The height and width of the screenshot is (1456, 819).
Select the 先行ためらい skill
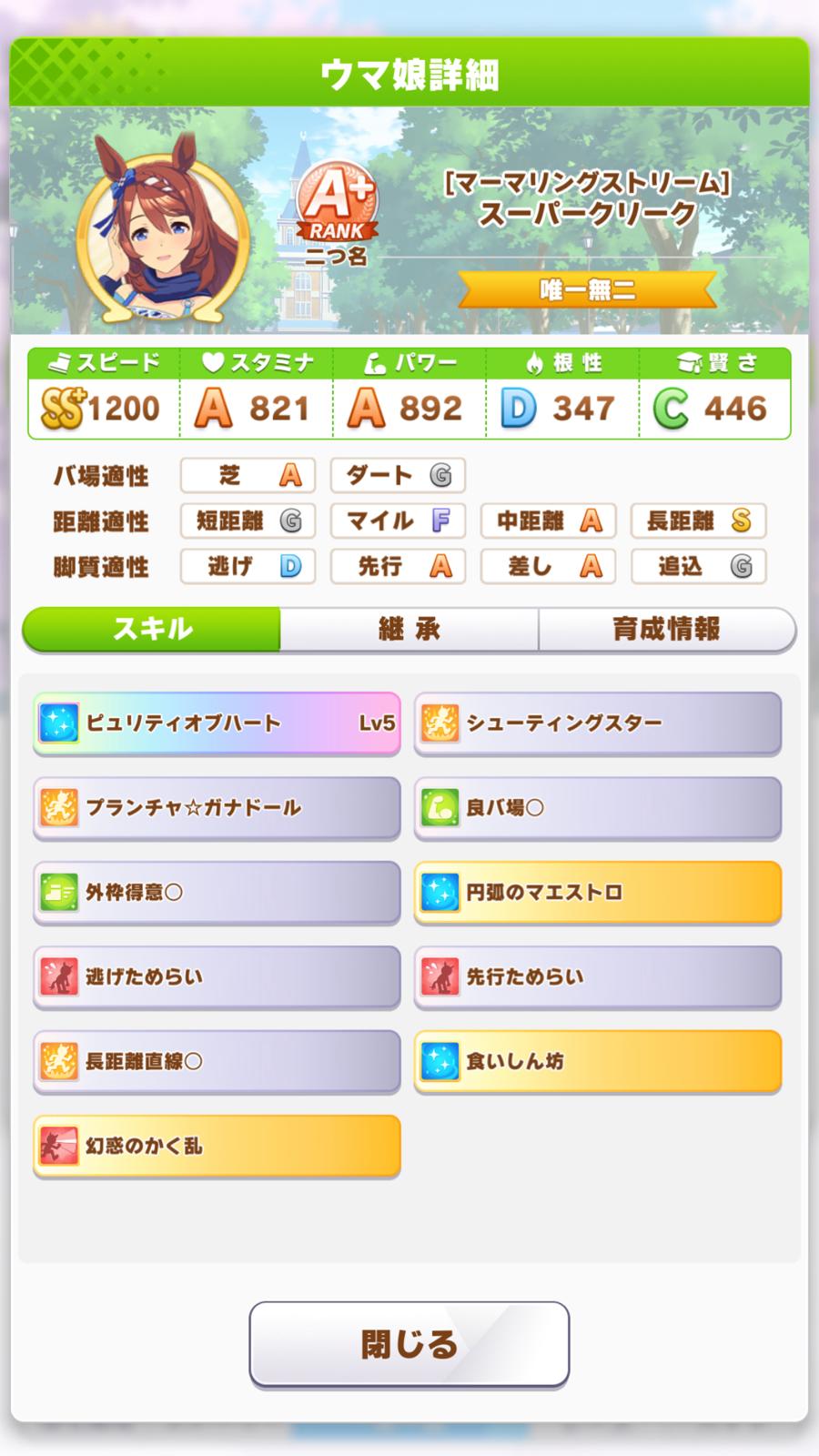coord(598,976)
